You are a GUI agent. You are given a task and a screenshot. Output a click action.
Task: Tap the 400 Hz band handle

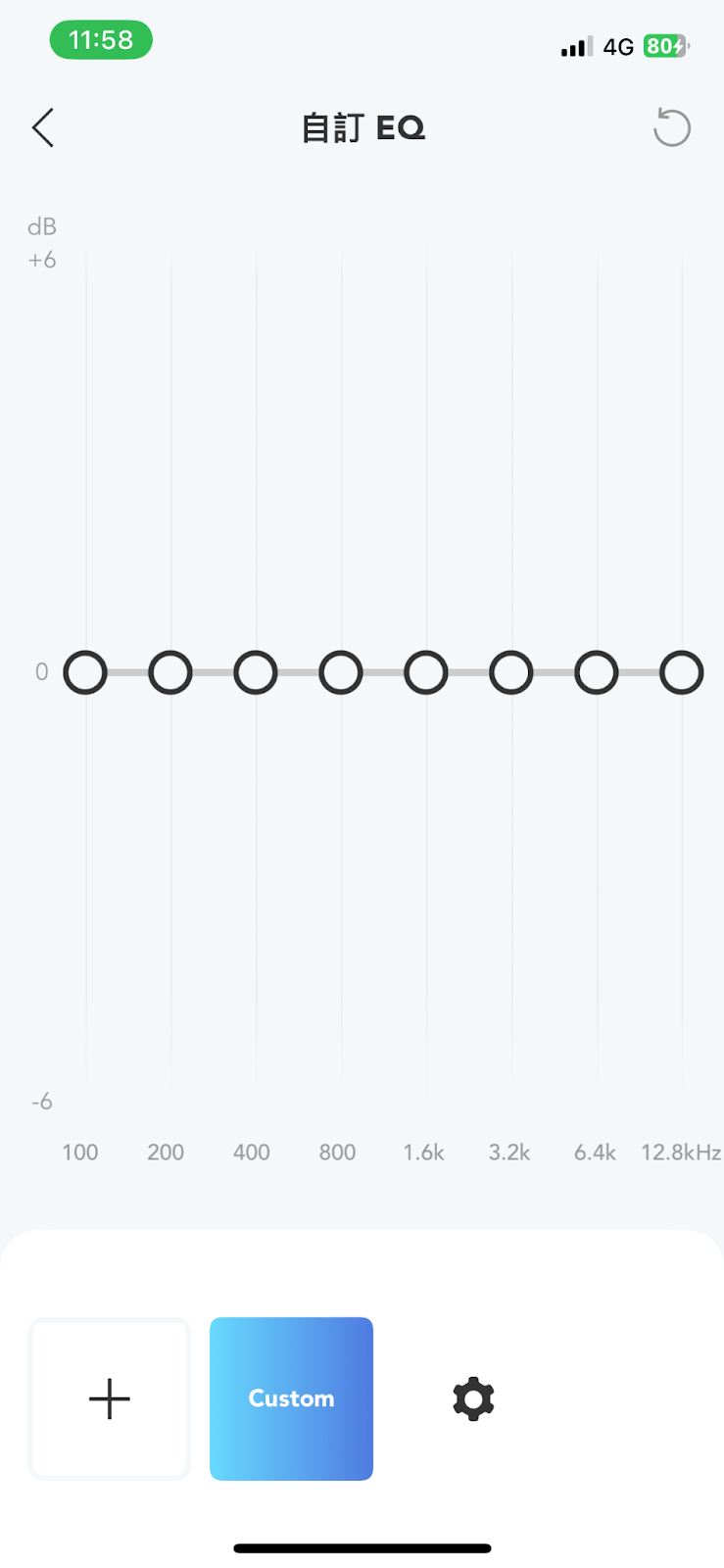pyautogui.click(x=256, y=673)
